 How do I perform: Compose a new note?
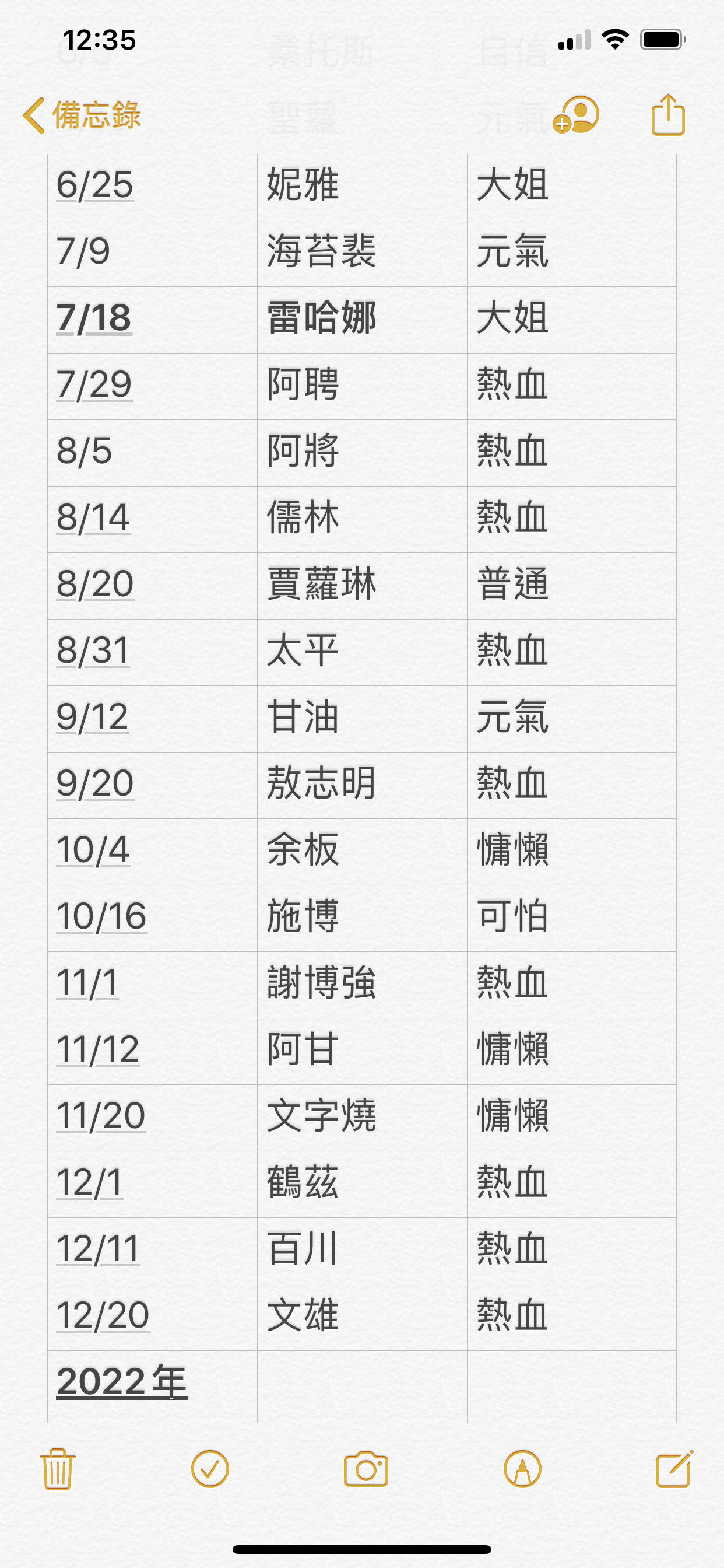tap(674, 1468)
